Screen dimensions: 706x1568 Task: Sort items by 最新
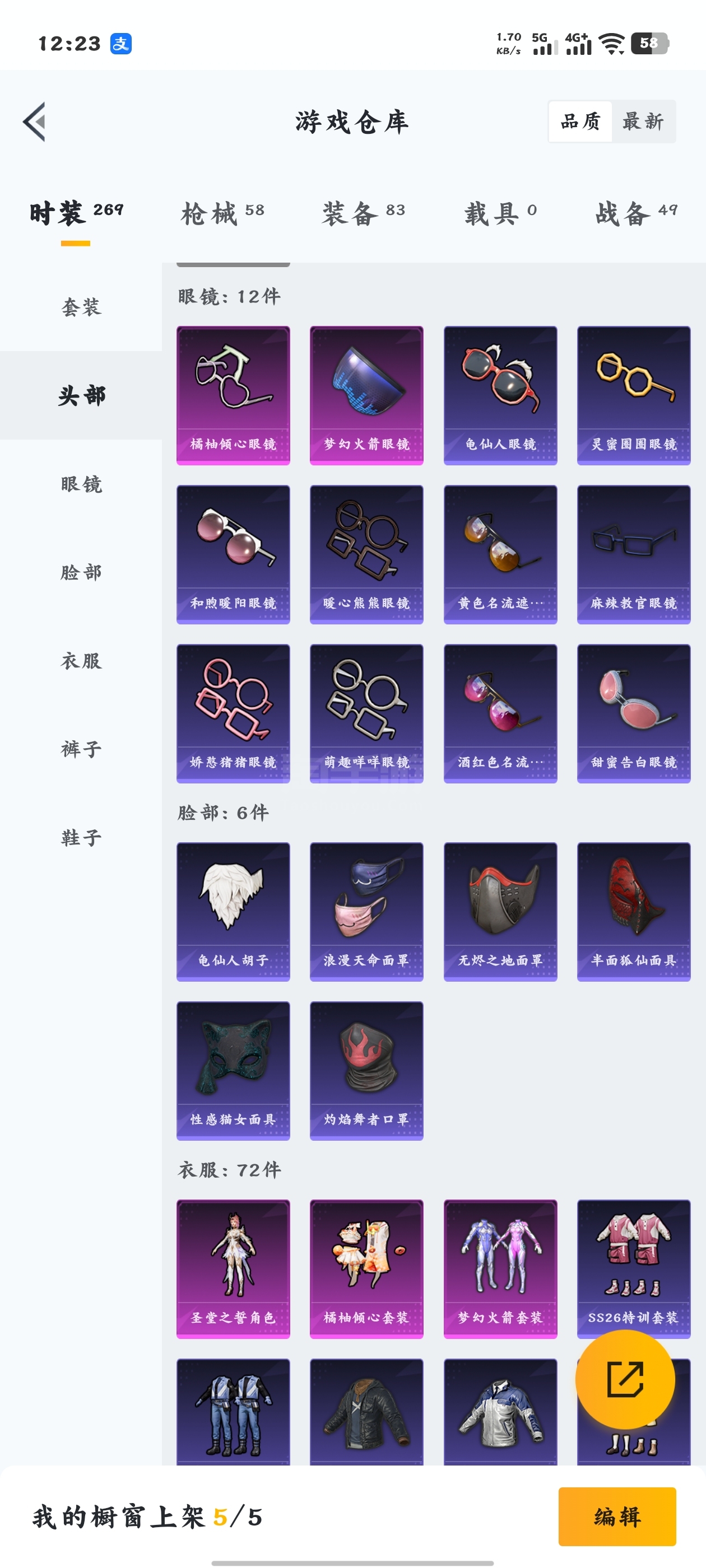point(643,122)
